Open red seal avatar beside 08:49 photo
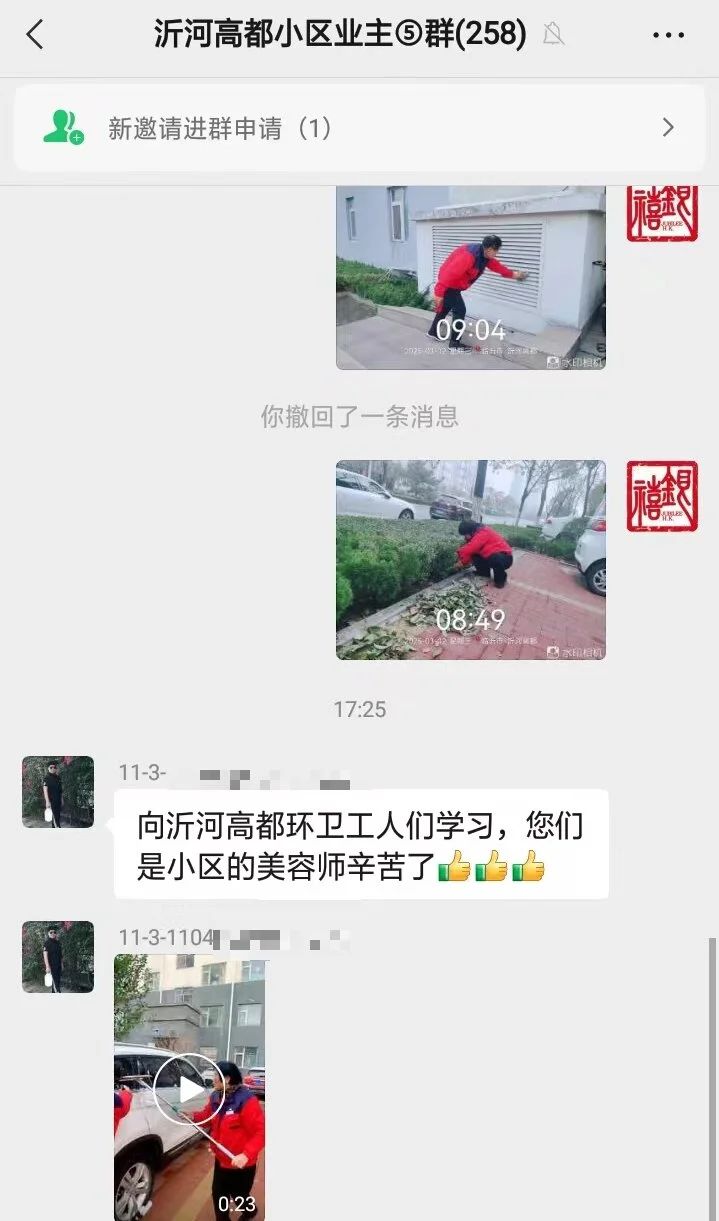The image size is (719, 1221). (662, 496)
